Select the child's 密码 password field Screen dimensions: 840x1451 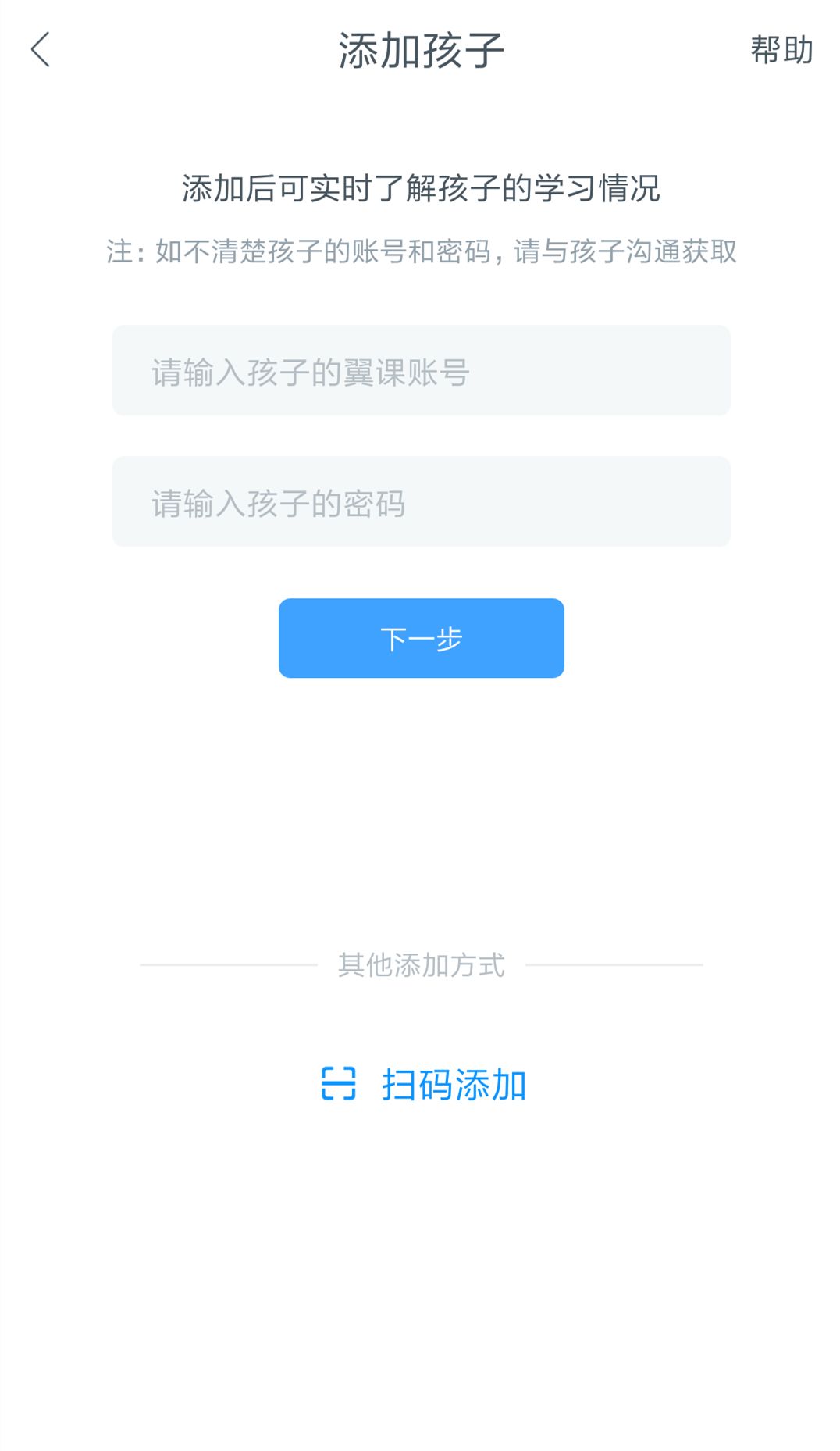click(x=422, y=501)
